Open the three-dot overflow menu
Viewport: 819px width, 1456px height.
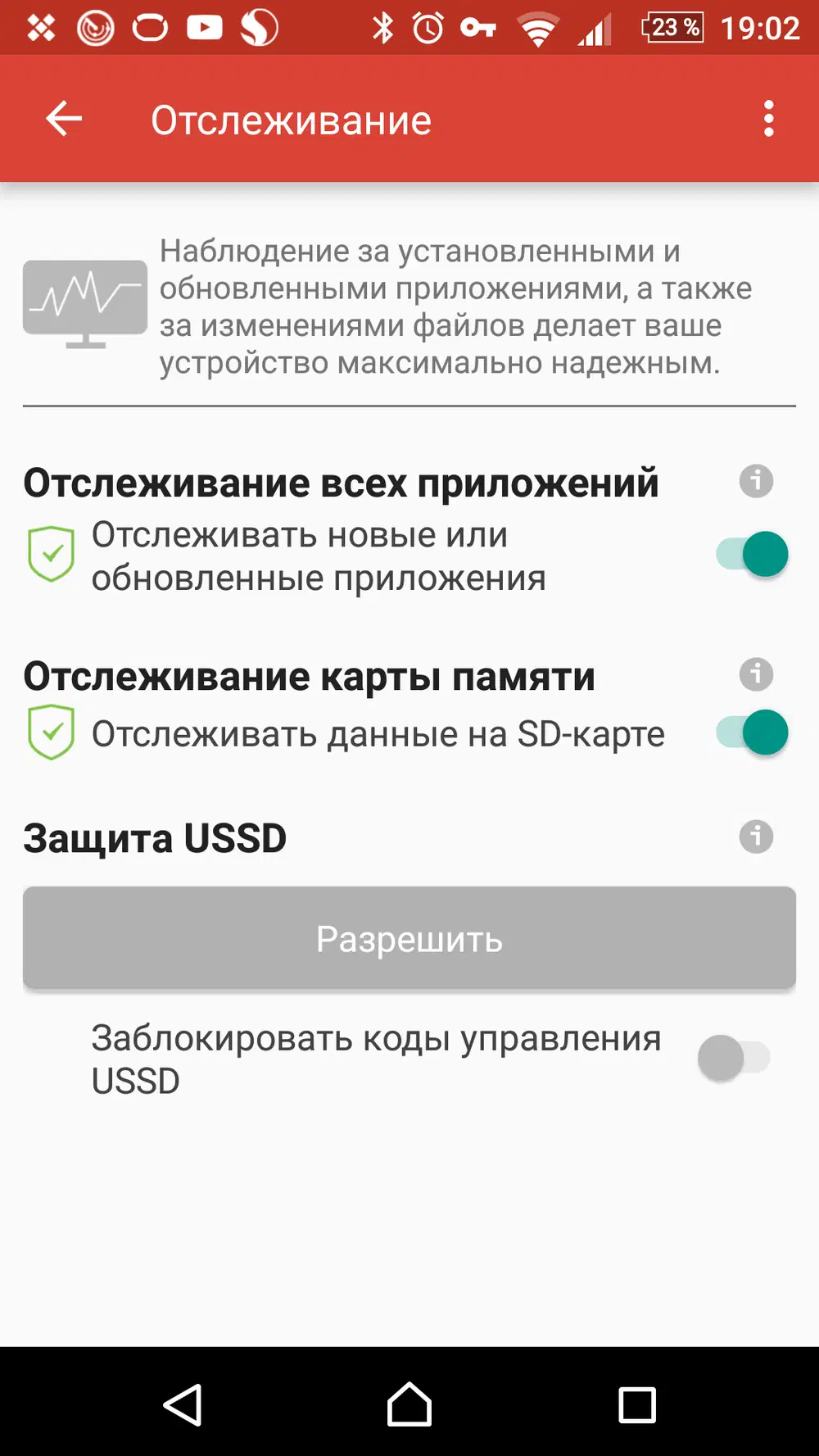point(768,120)
